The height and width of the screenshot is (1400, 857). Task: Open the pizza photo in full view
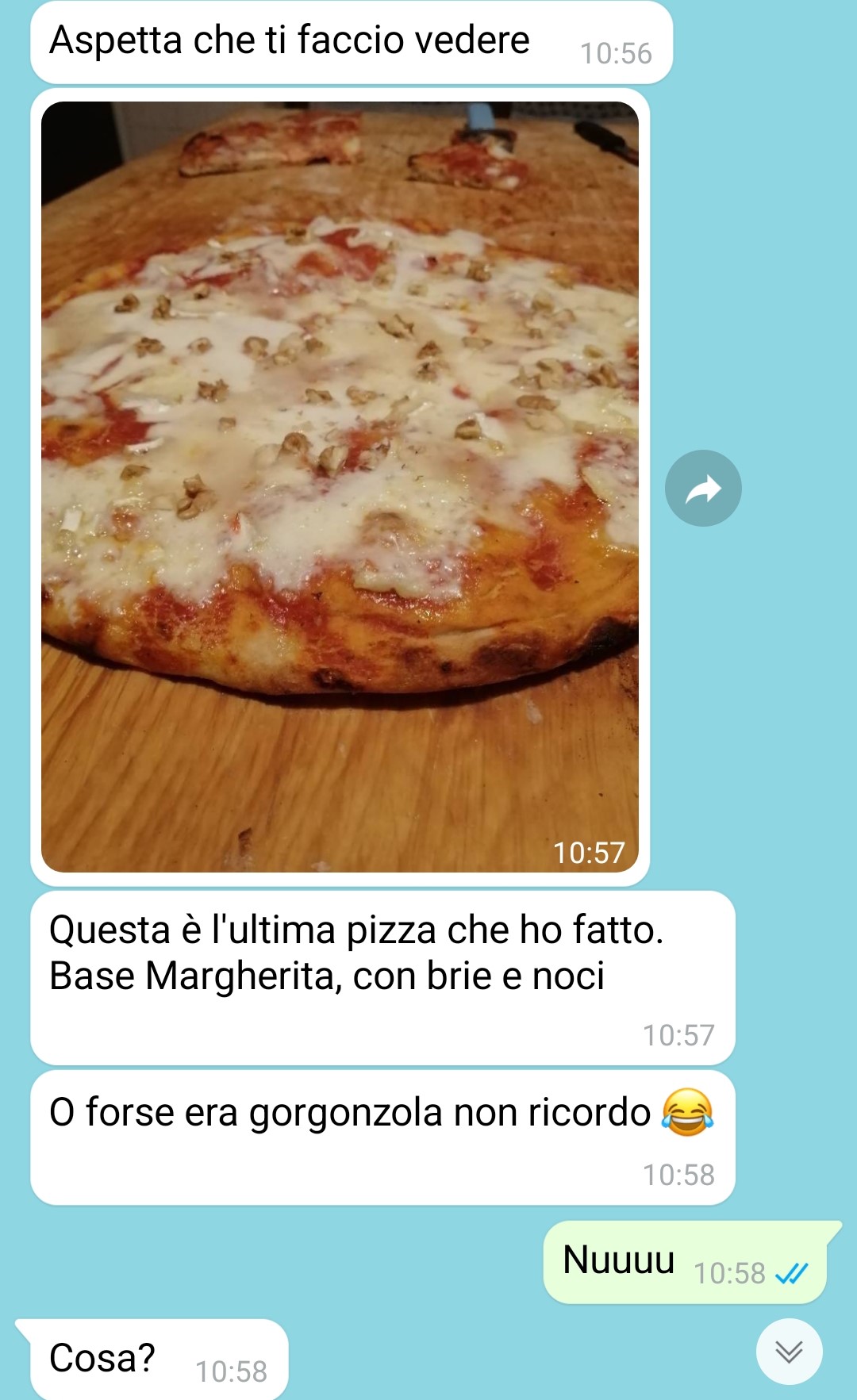340,485
